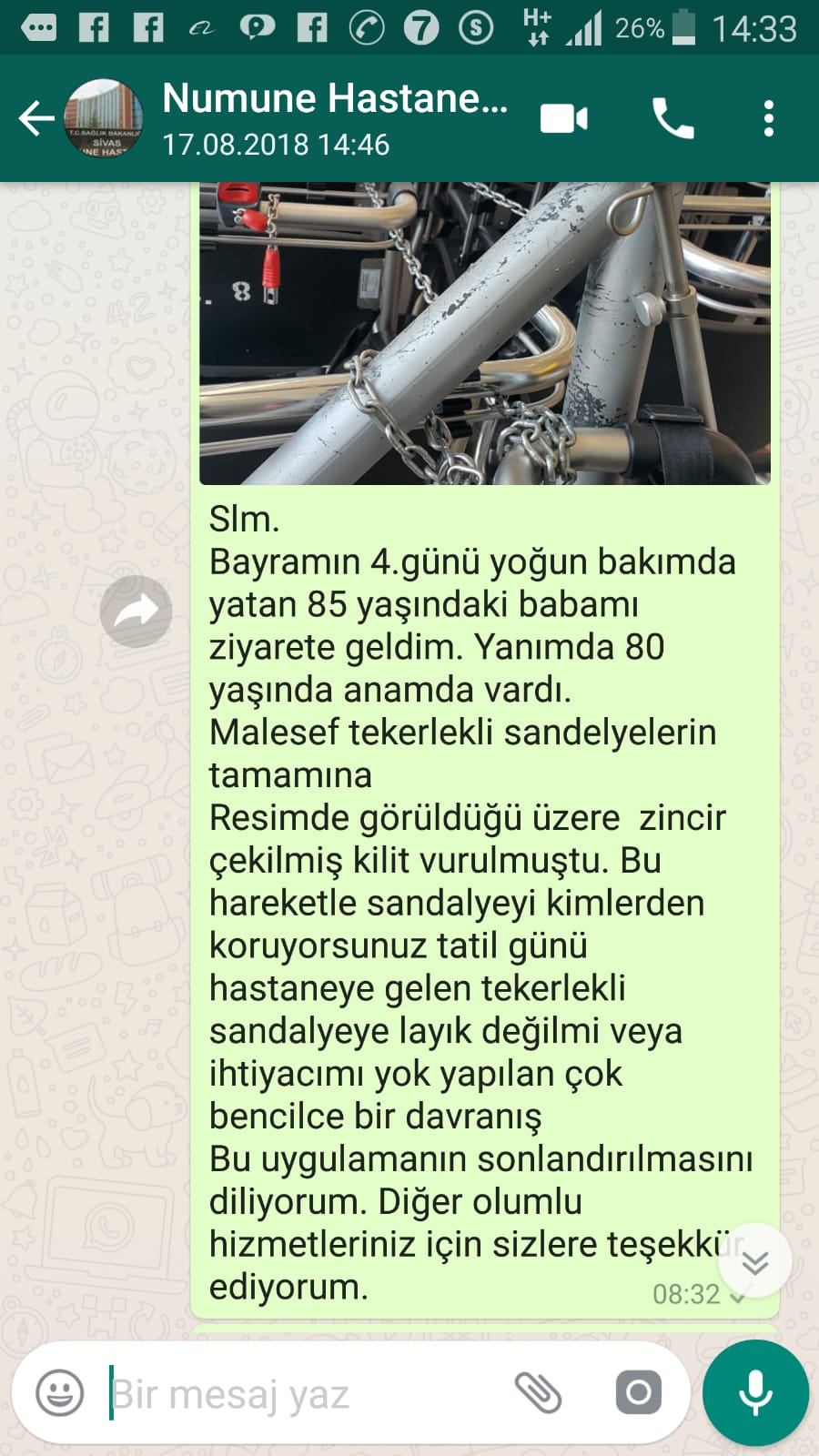Open the camera from message bar
This screenshot has width=819, height=1456.
(x=638, y=1393)
